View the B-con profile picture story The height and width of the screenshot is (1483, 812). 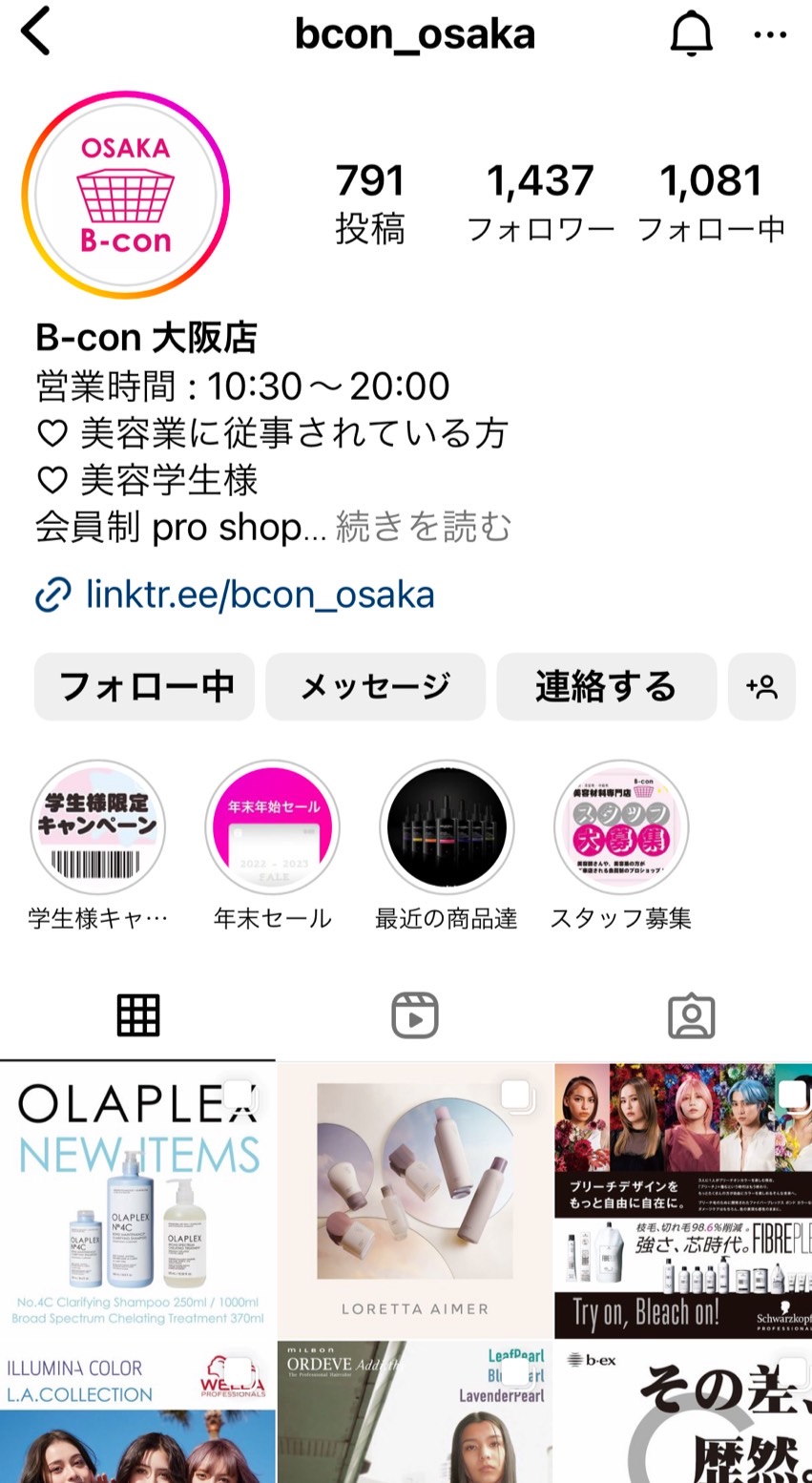(x=126, y=195)
